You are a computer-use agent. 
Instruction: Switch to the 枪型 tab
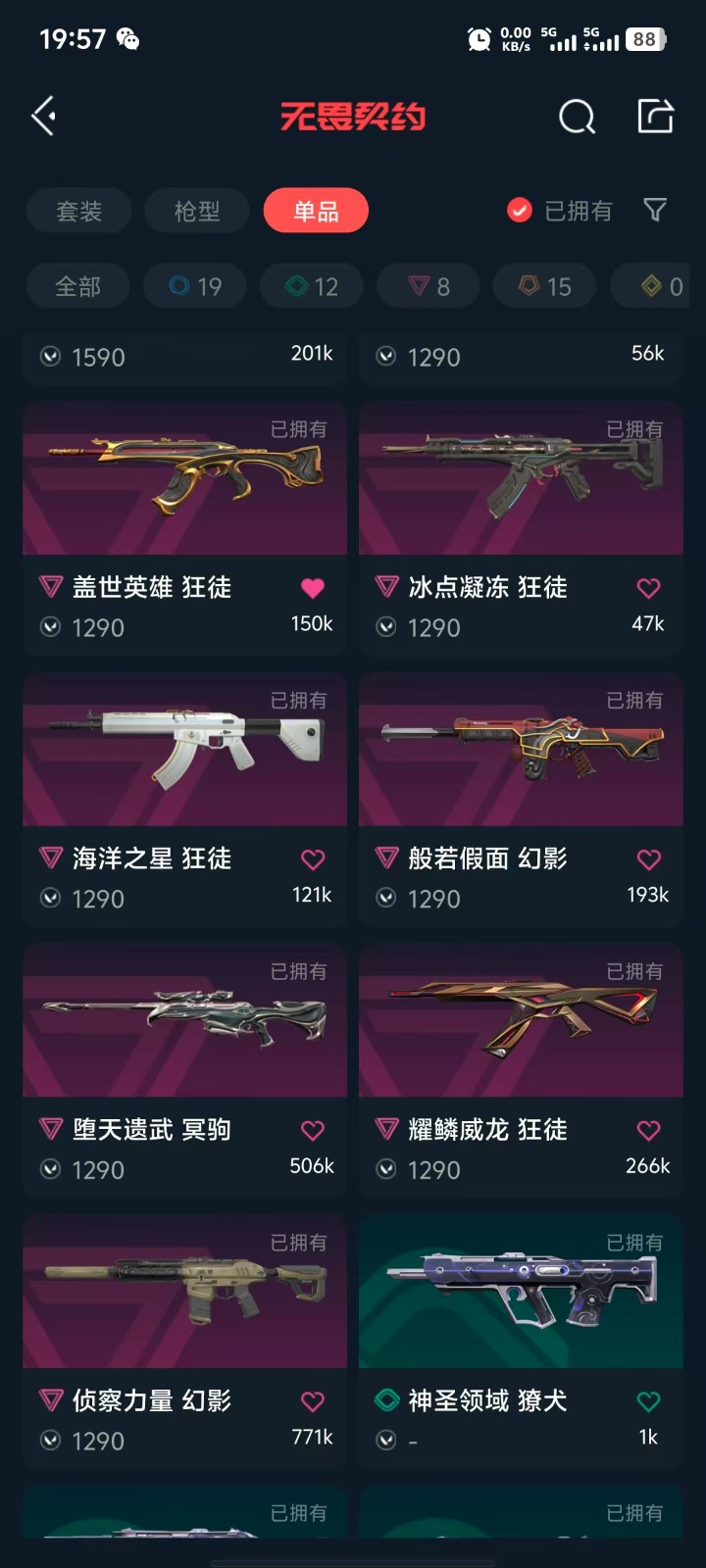click(x=197, y=211)
